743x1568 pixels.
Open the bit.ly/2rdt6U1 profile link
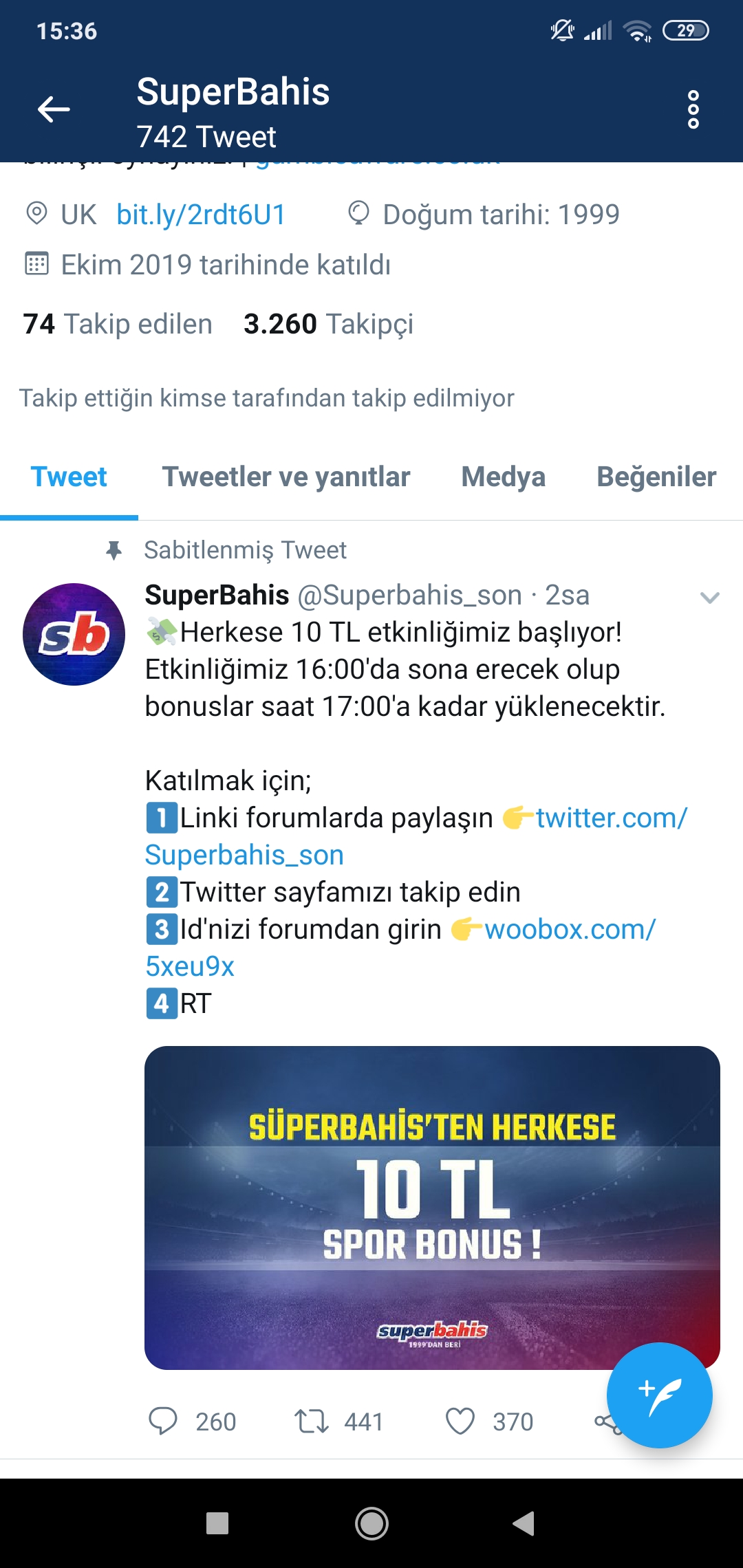201,215
